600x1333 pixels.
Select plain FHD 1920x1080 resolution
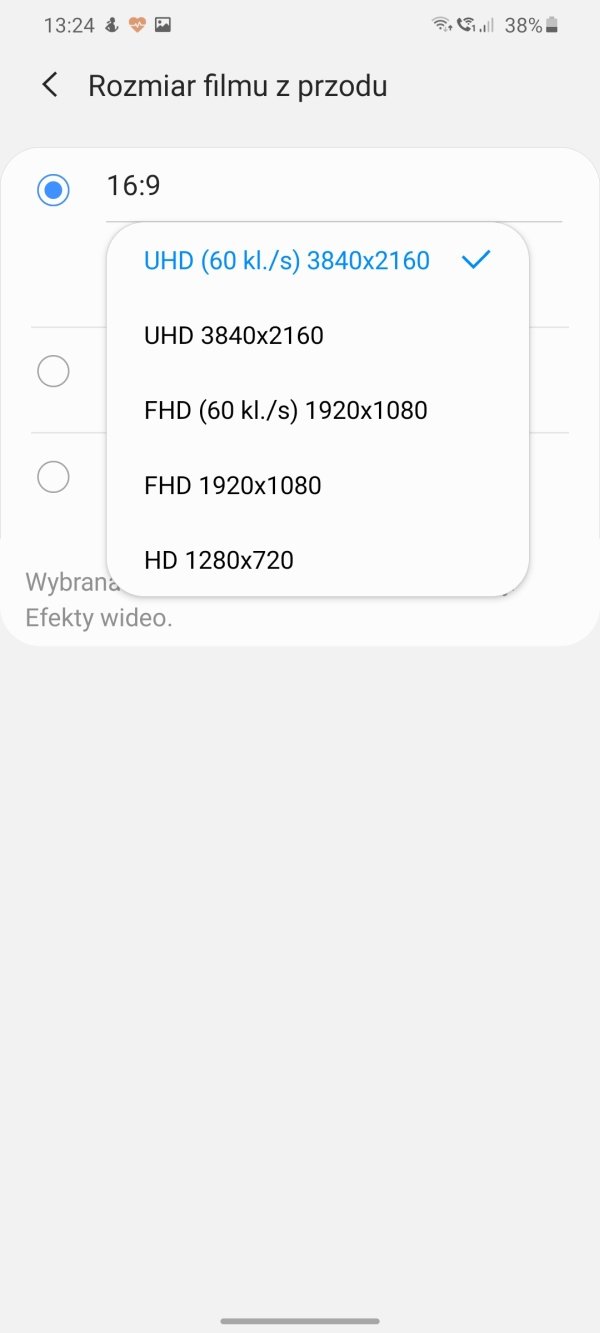click(317, 485)
